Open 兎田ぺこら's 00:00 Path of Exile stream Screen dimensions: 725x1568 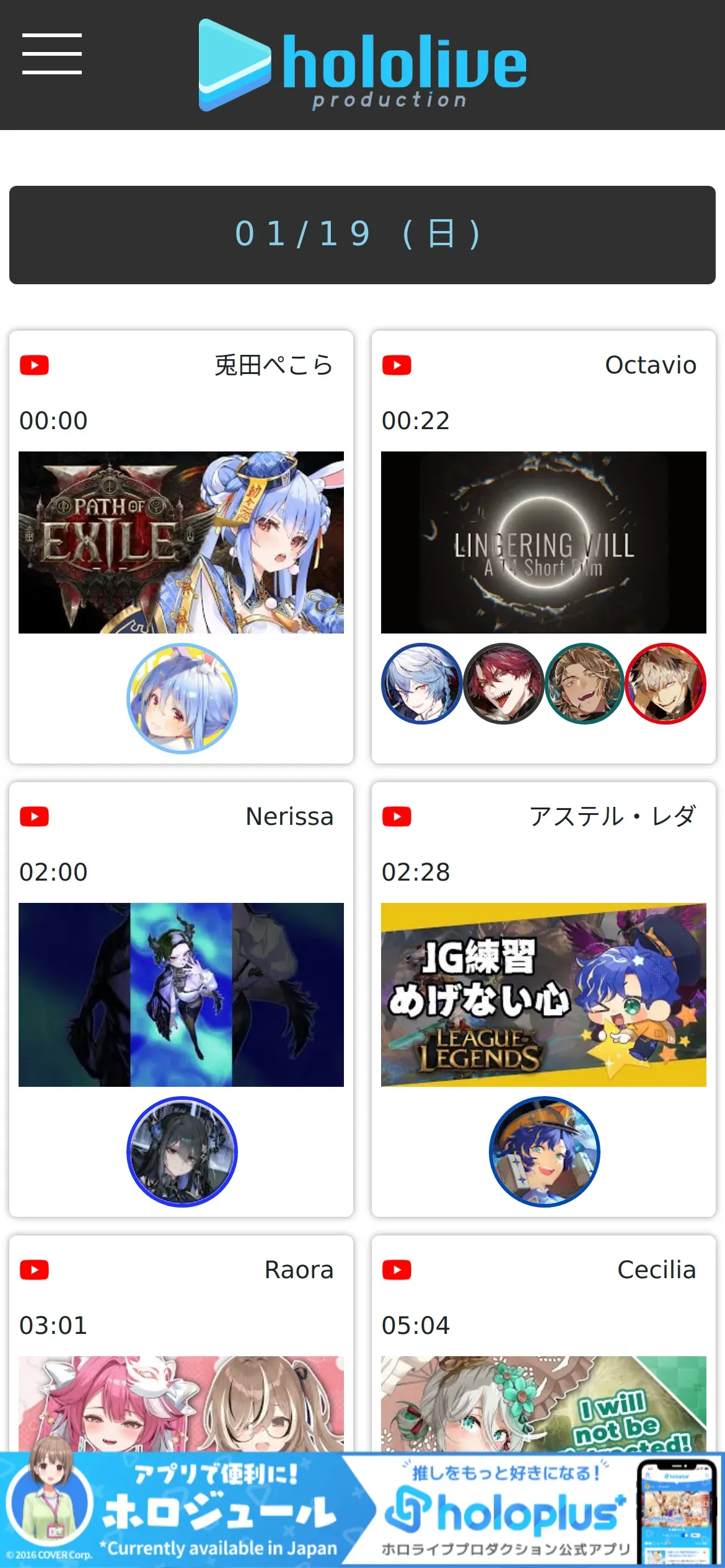181,542
